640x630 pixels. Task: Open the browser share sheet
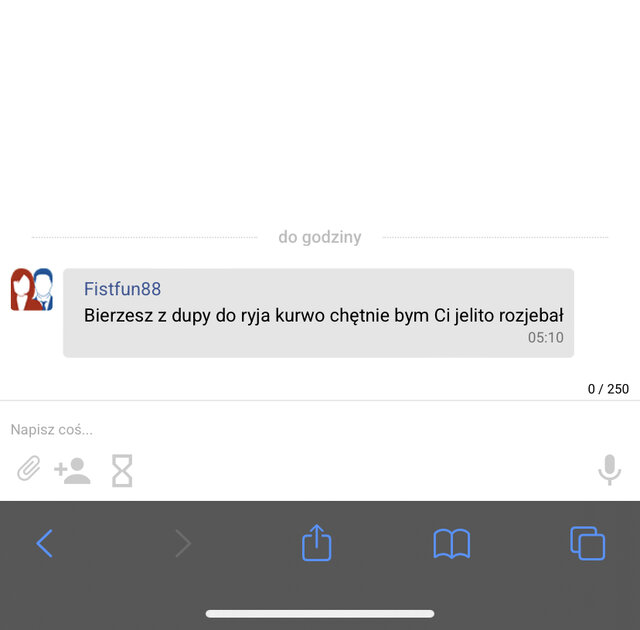click(316, 543)
